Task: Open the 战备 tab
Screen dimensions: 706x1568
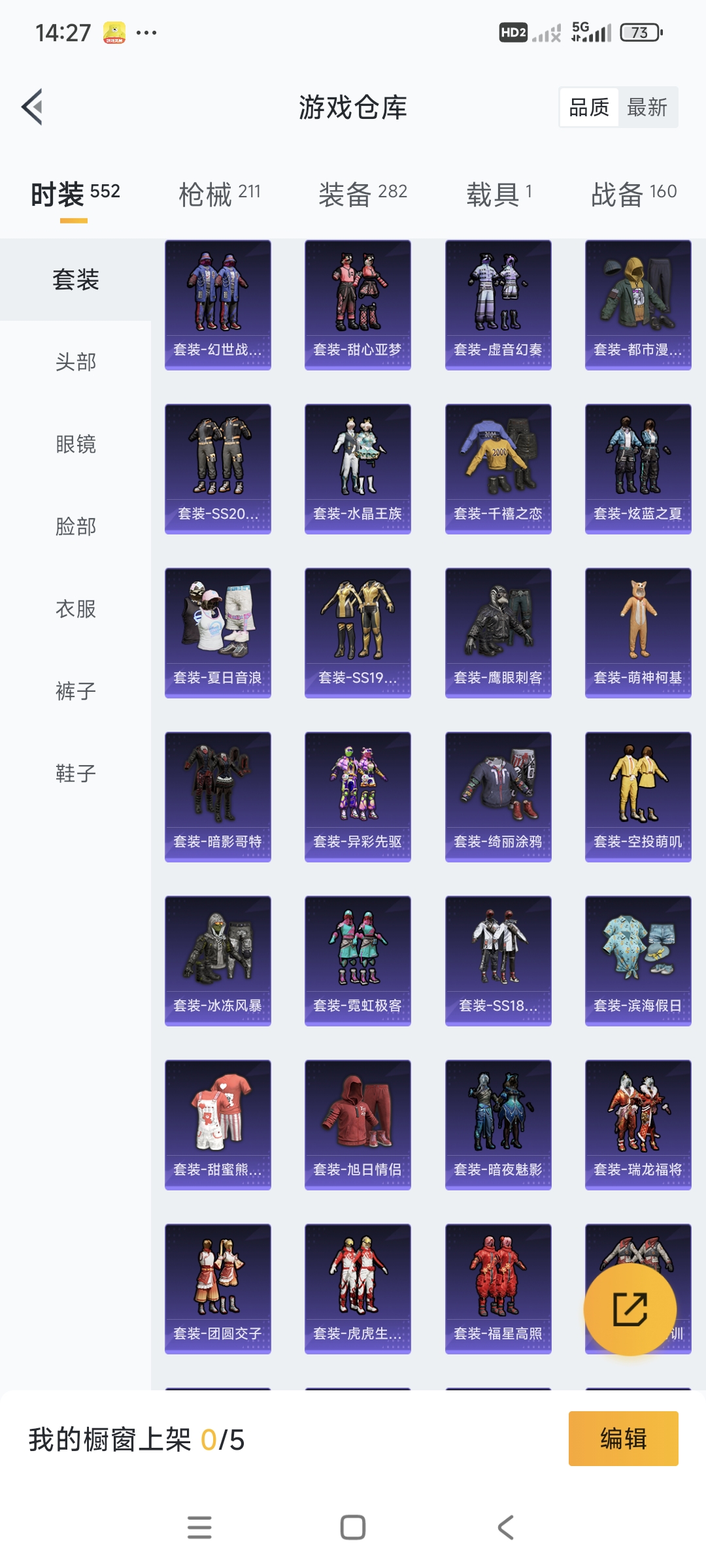Action: 633,193
